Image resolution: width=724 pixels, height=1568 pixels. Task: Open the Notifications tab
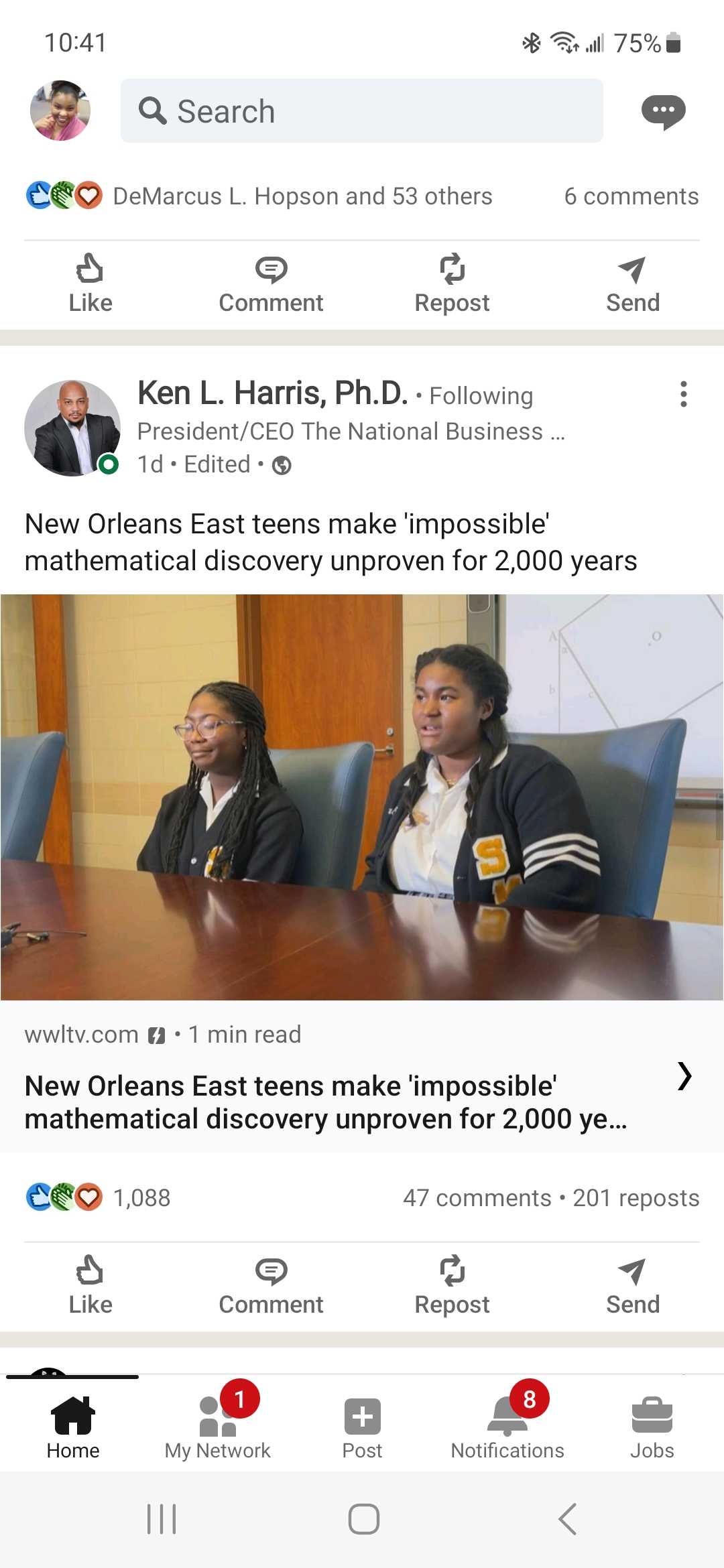[x=507, y=1427]
